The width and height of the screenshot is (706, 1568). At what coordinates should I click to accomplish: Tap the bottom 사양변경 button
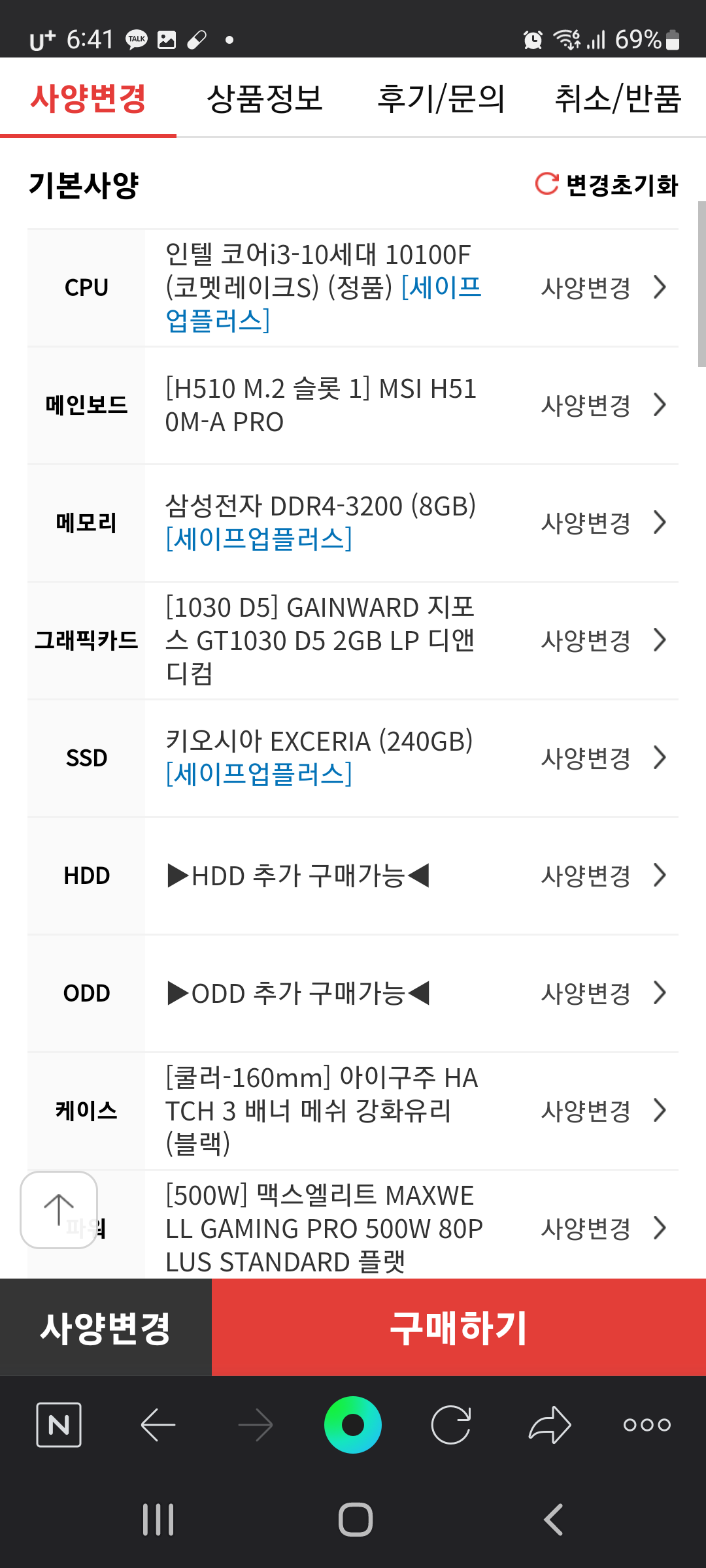(106, 1328)
